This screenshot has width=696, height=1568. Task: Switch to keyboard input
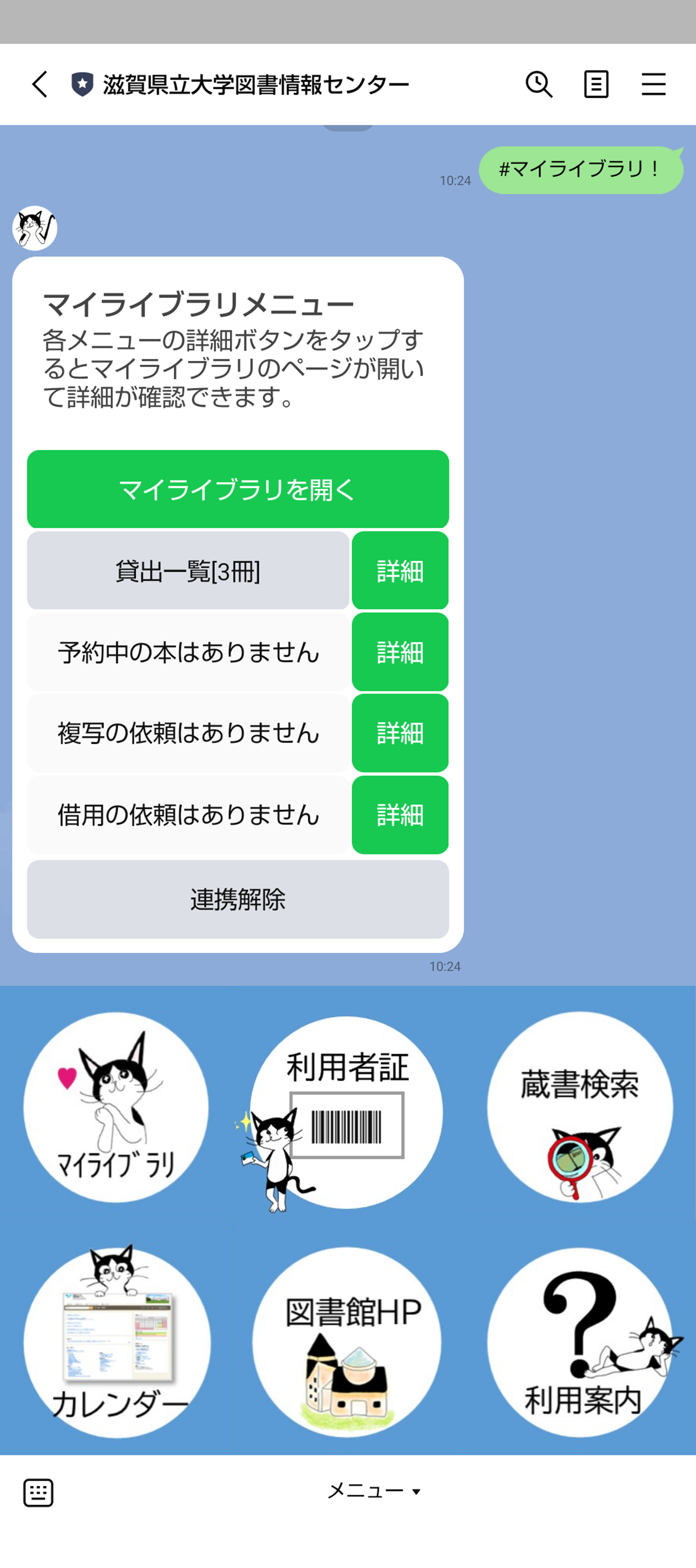(x=38, y=1492)
